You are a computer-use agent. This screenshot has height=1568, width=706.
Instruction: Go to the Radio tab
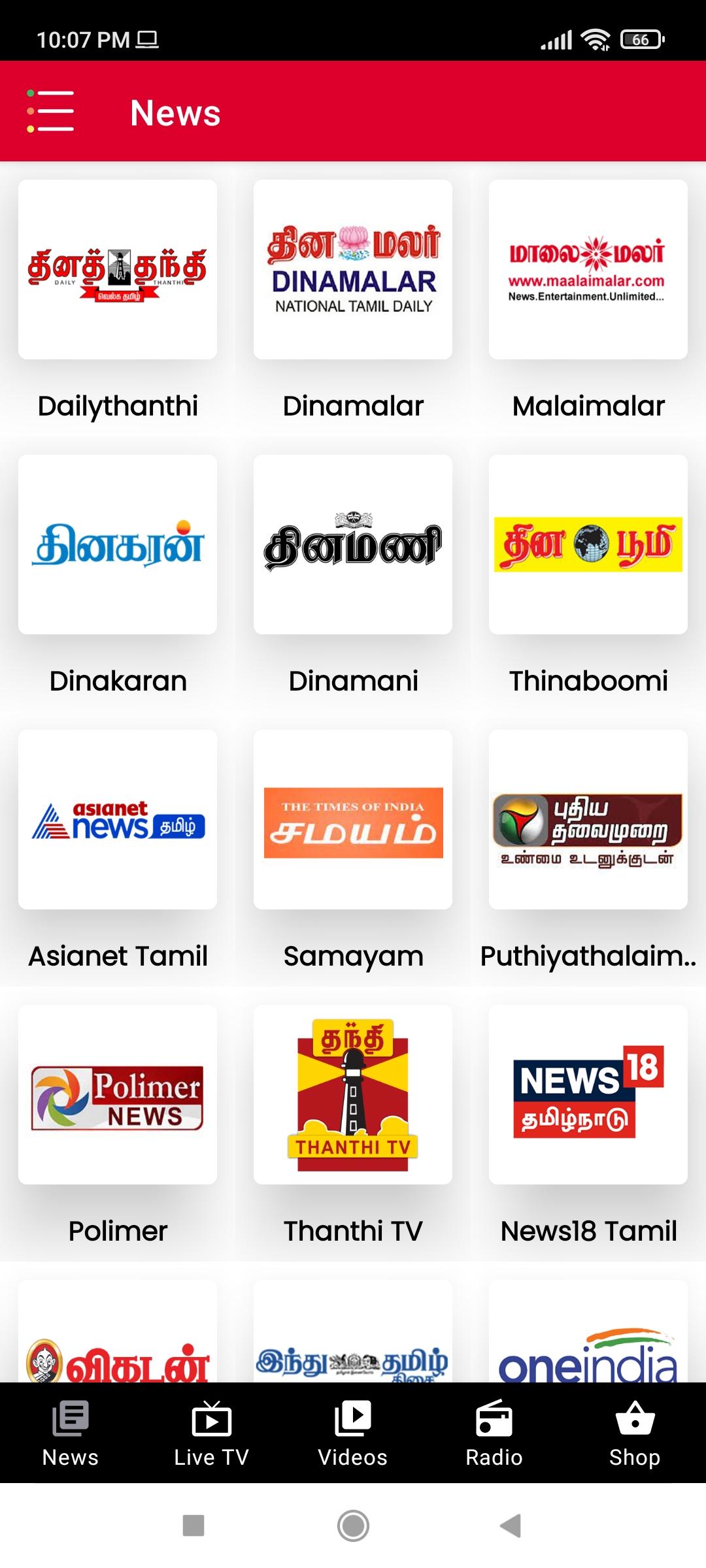(494, 1433)
